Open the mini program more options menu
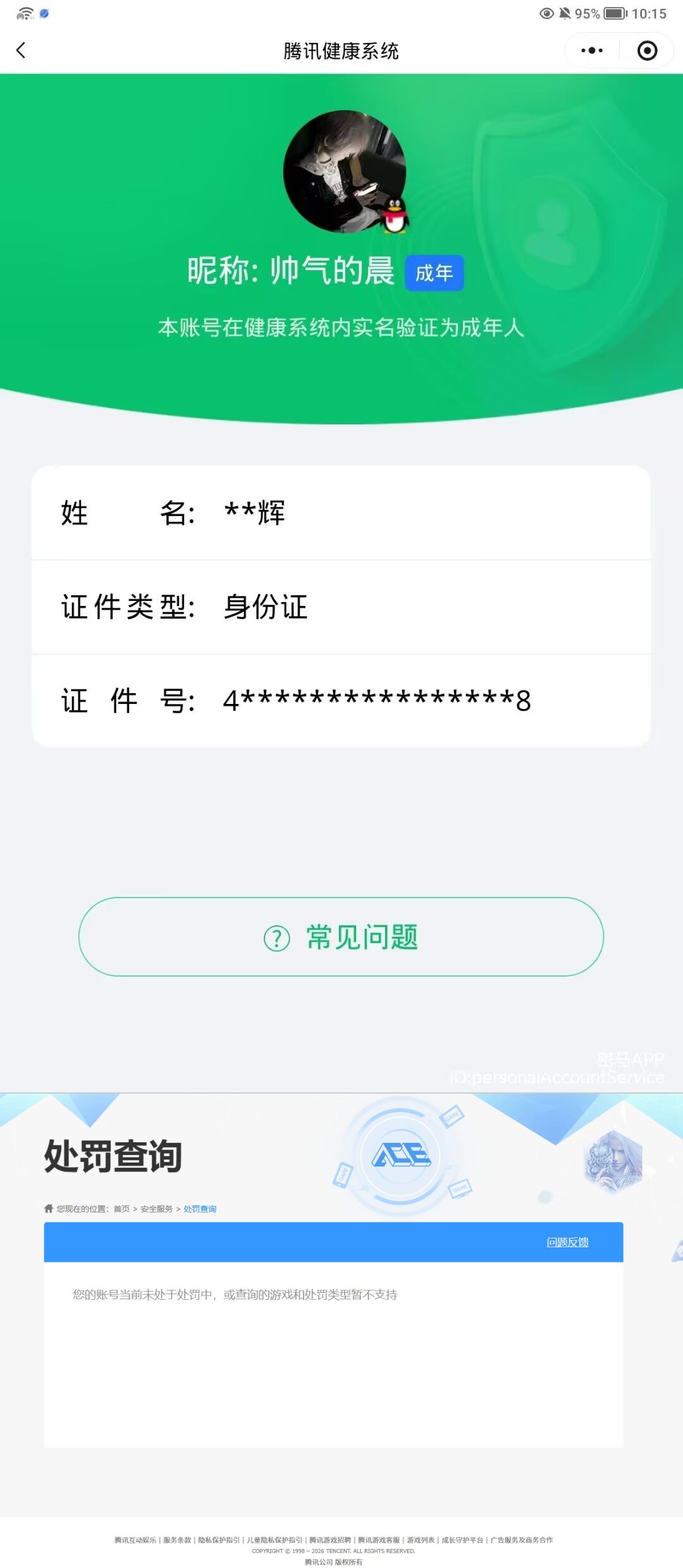Image resolution: width=683 pixels, height=1568 pixels. (x=591, y=51)
